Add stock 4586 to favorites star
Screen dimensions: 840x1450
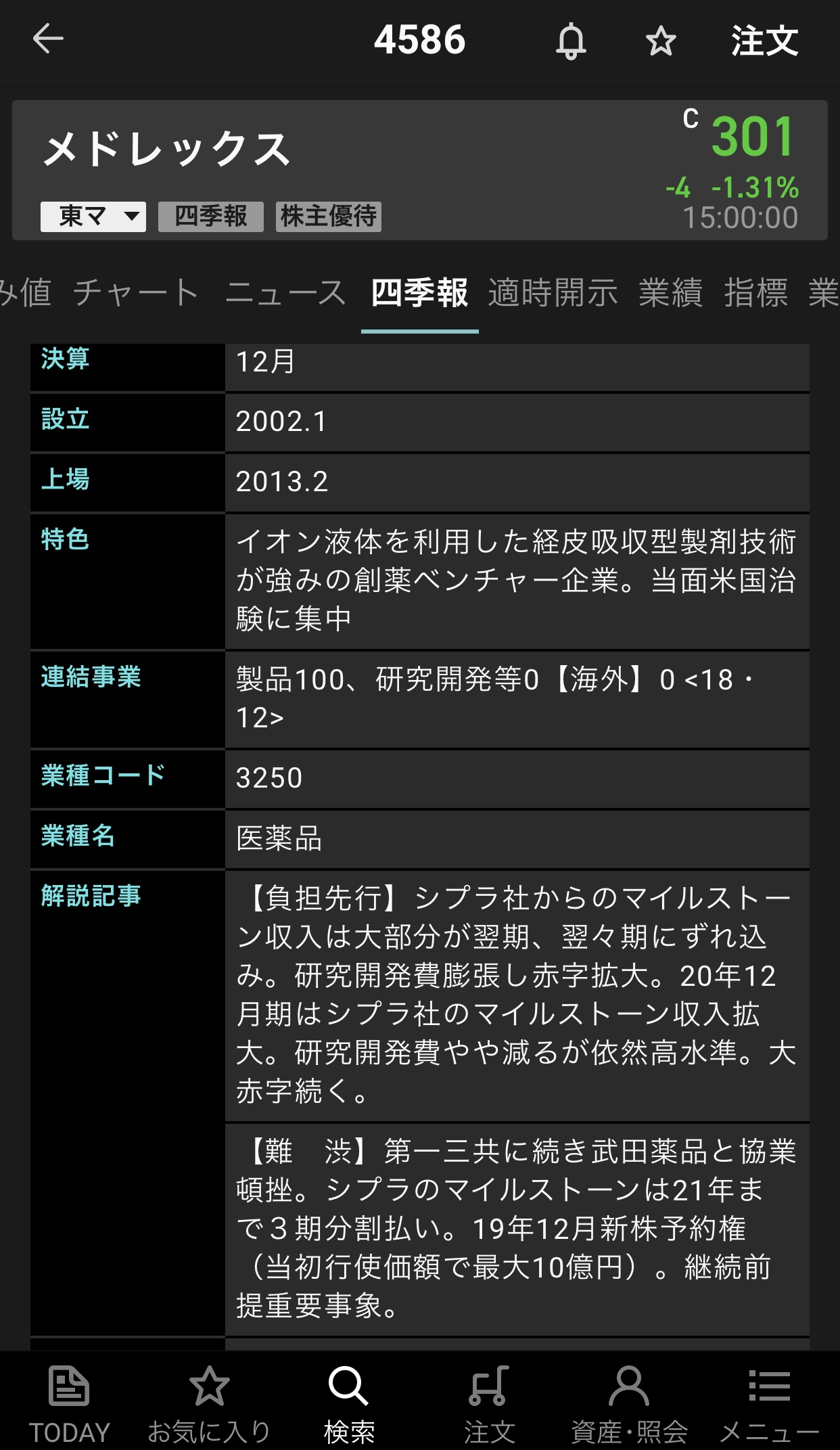tap(661, 41)
